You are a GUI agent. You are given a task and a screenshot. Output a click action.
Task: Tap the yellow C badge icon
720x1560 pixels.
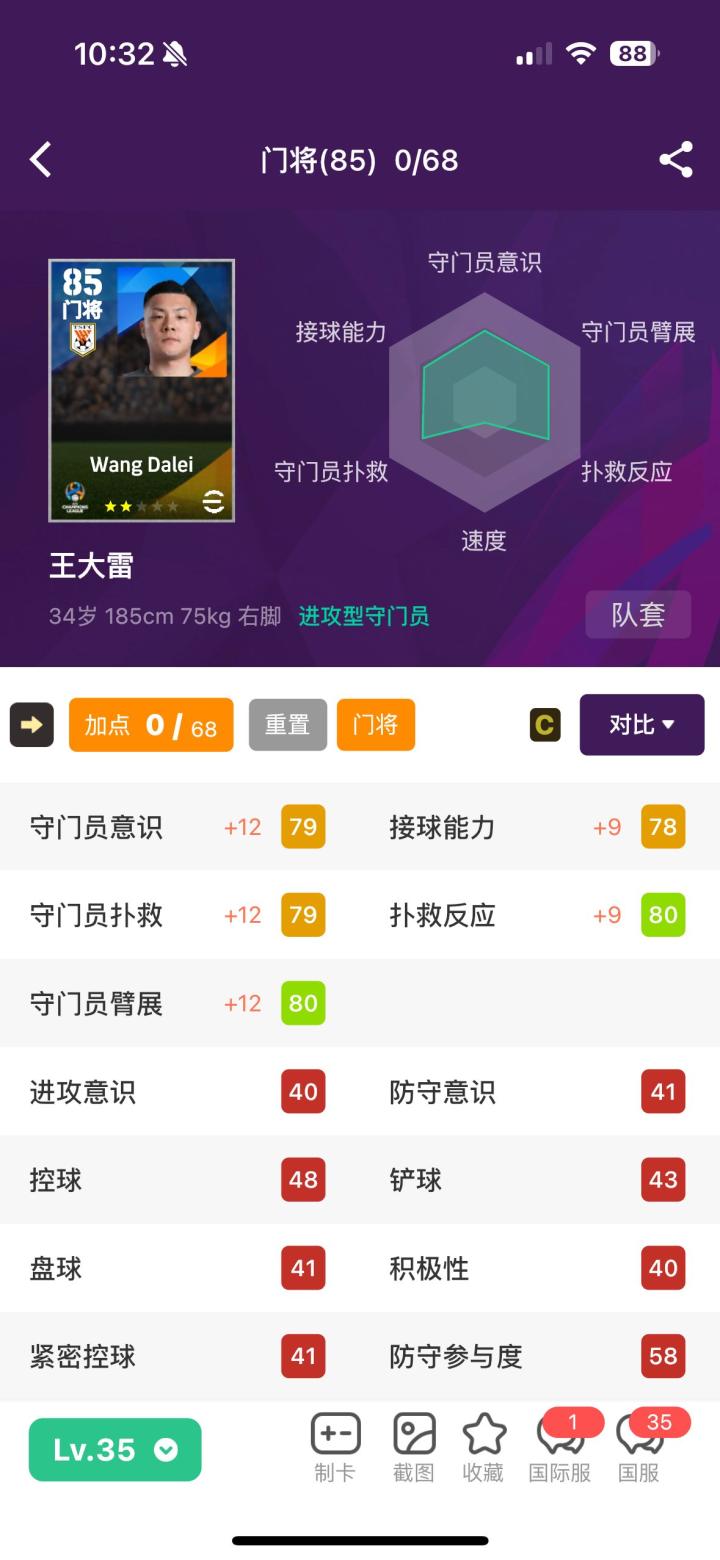coord(545,725)
